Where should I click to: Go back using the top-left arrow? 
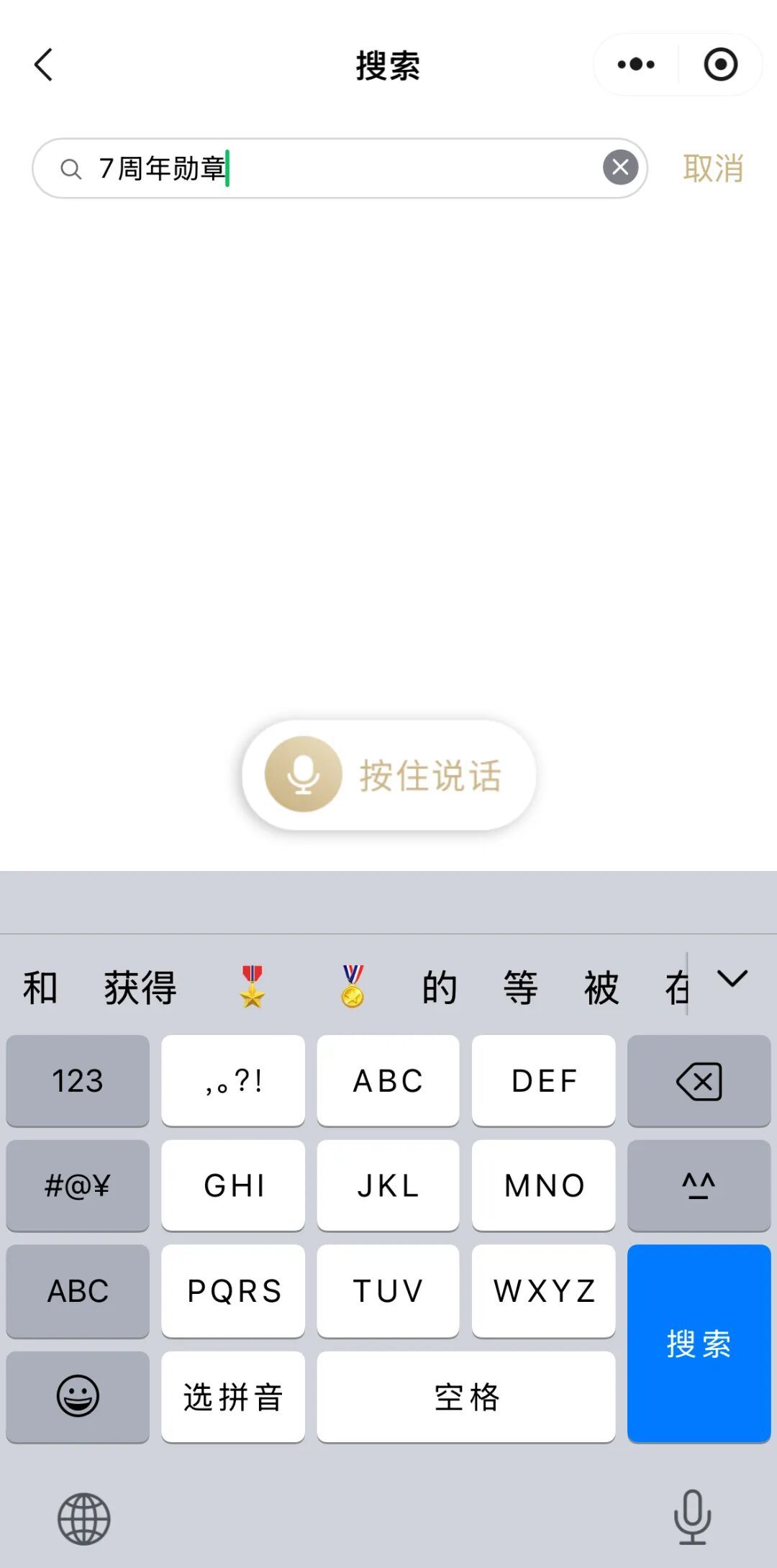tap(45, 65)
